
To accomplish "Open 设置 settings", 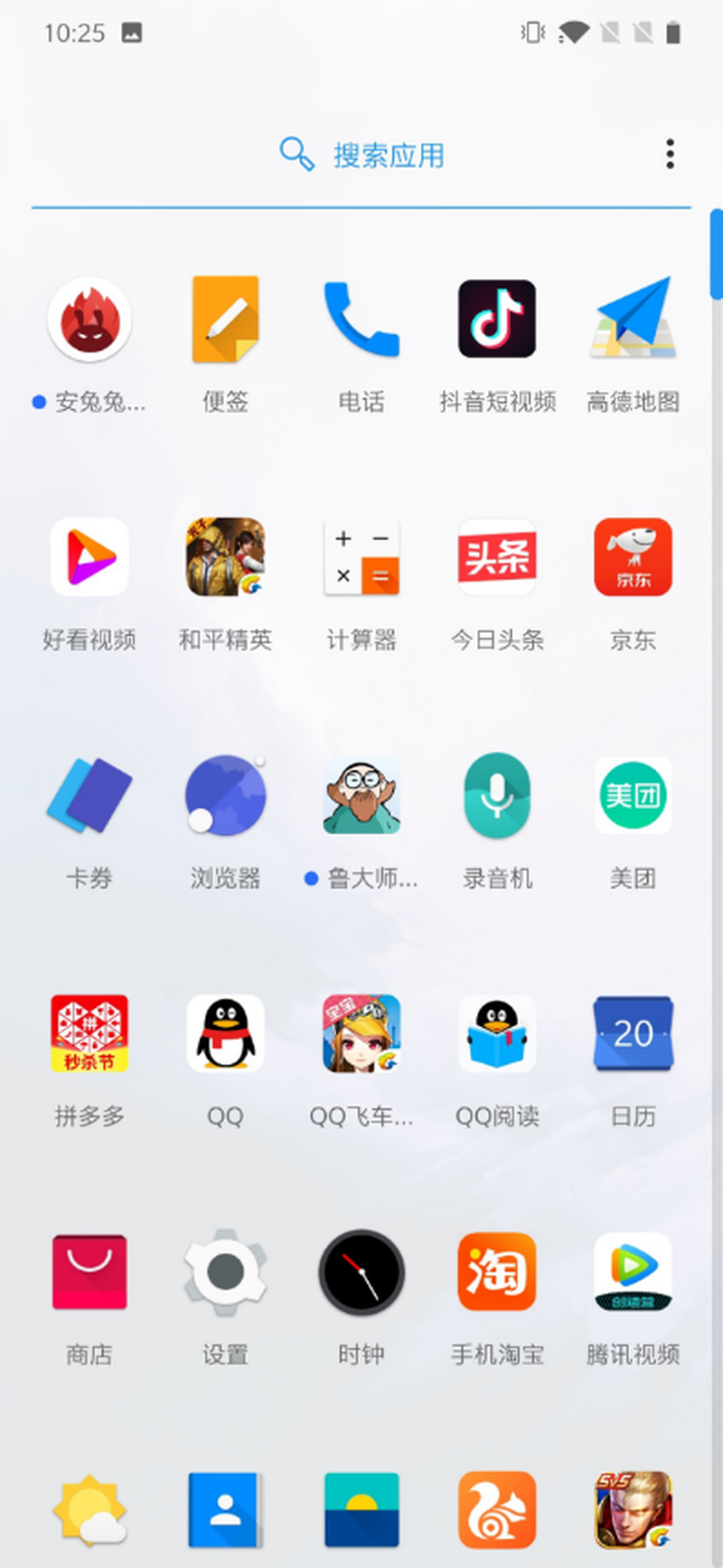I will pos(225,1273).
